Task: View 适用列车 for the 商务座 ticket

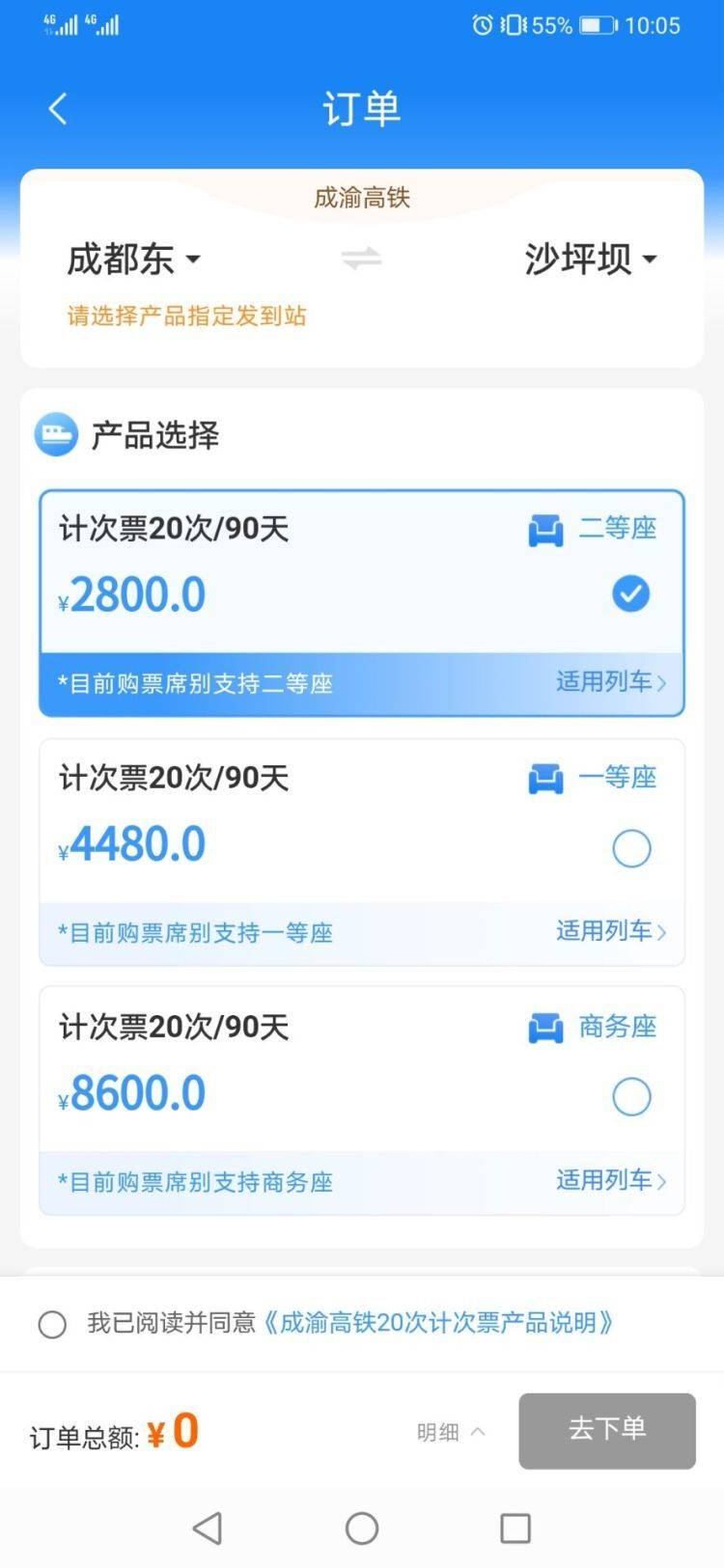Action: pyautogui.click(x=610, y=1180)
